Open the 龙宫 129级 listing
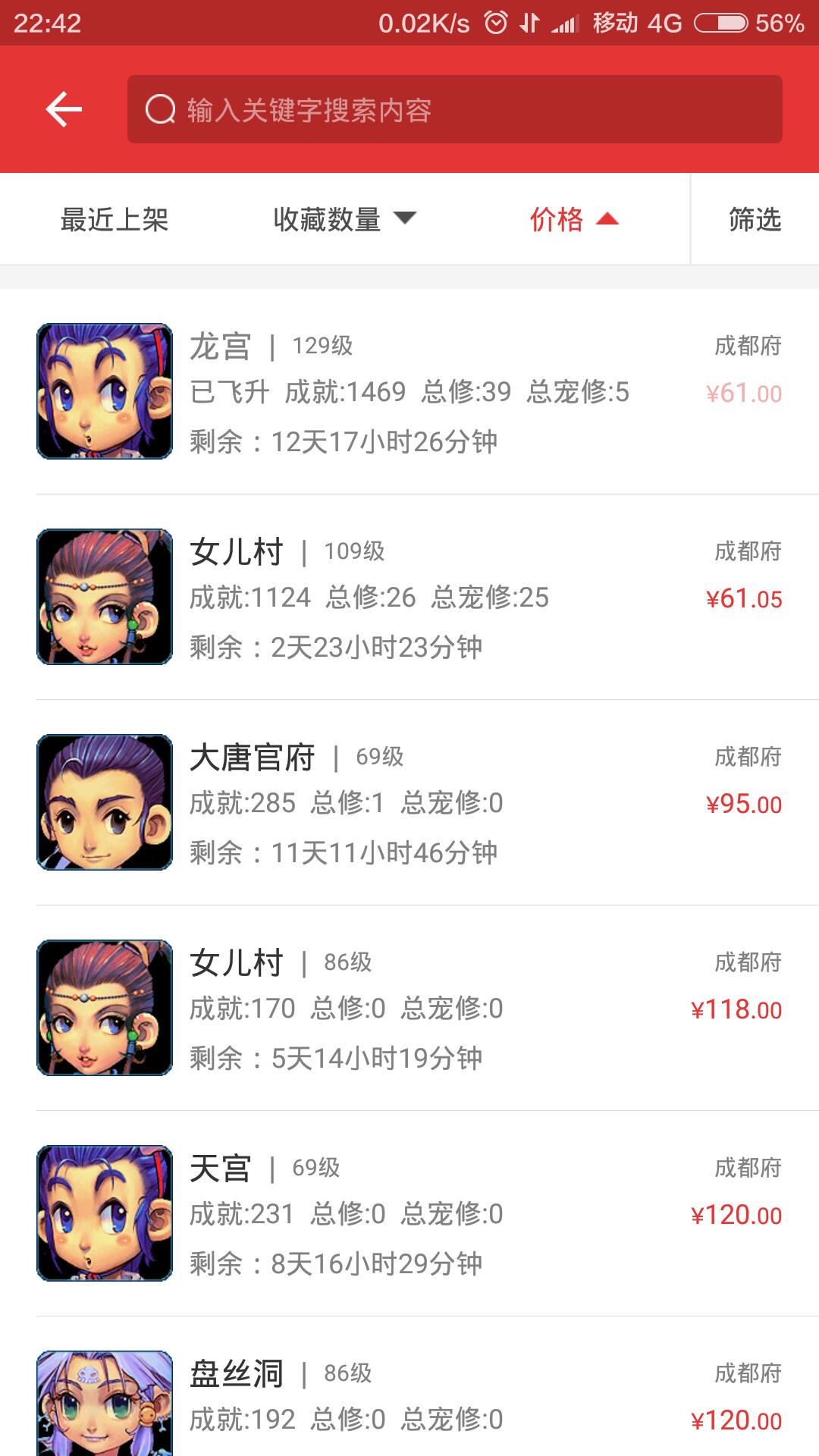The image size is (819, 1456). (409, 392)
